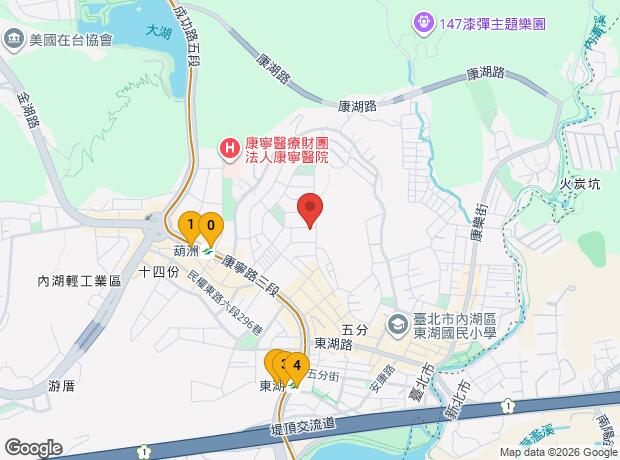Image resolution: width=620 pixels, height=460 pixels.
Task: Open the 東湖國民小學 school place icon
Action: click(398, 323)
